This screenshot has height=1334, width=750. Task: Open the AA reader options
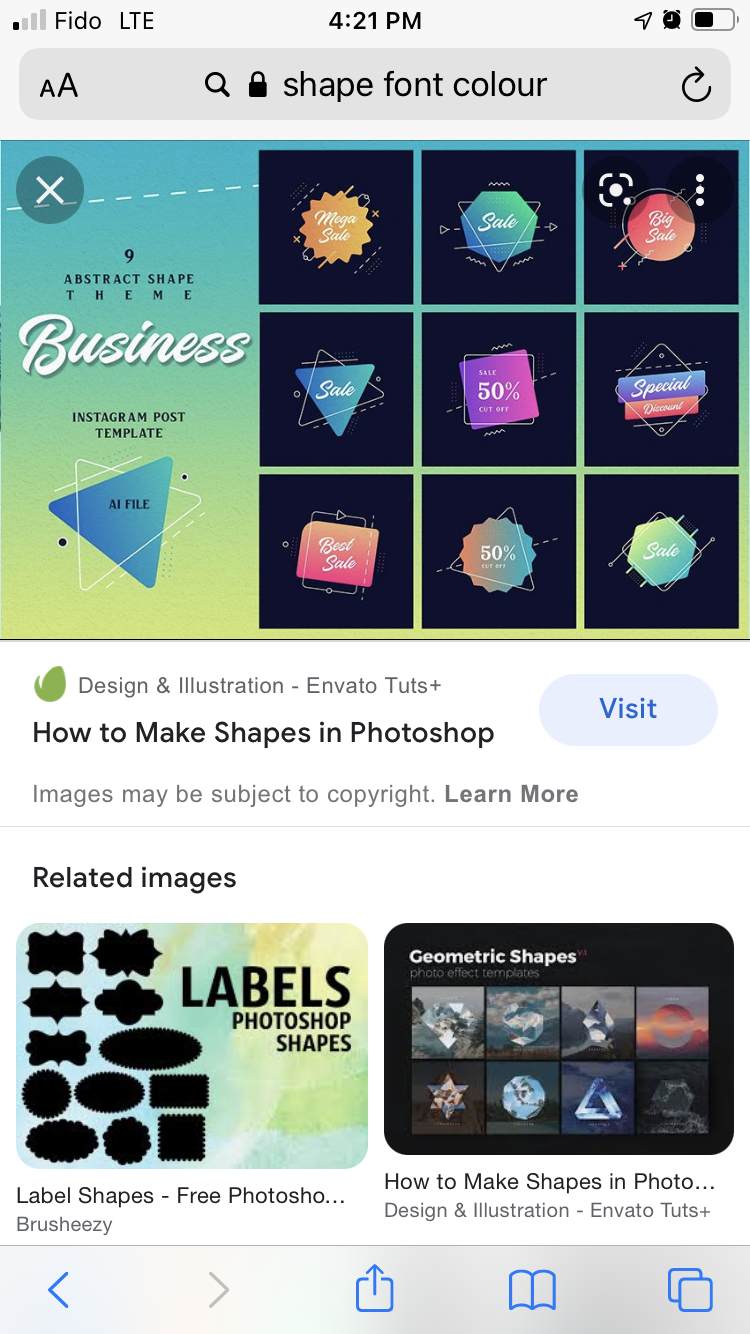click(59, 86)
